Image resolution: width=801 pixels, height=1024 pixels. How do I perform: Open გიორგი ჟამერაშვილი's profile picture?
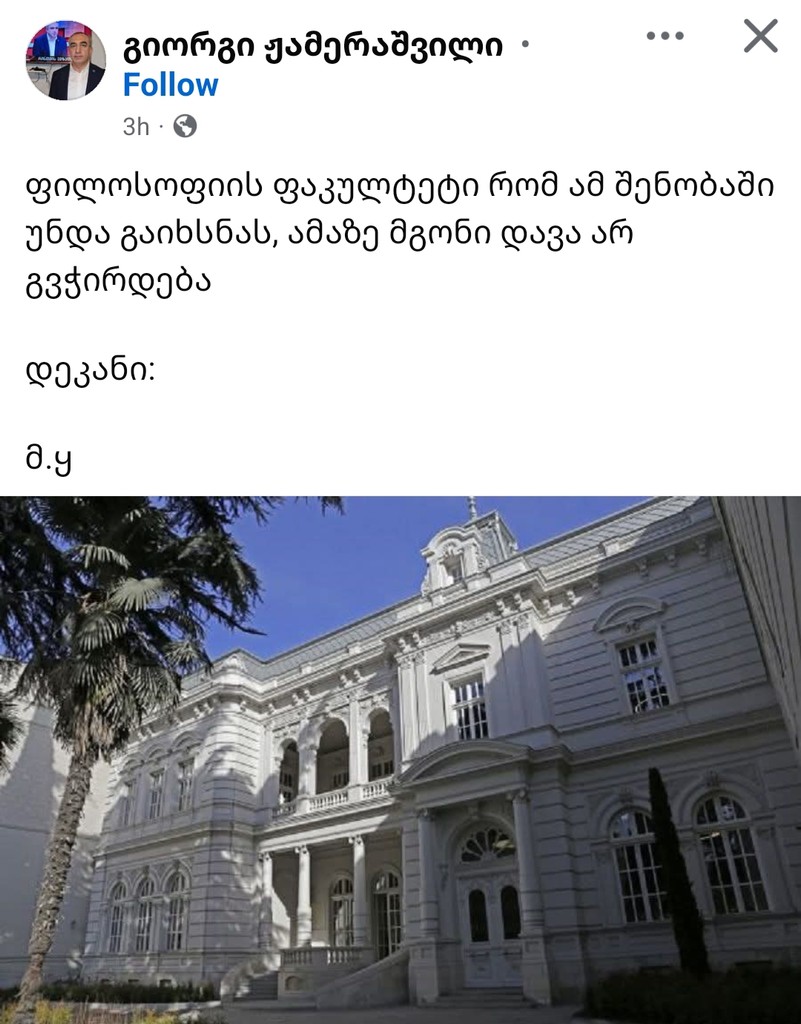point(65,61)
